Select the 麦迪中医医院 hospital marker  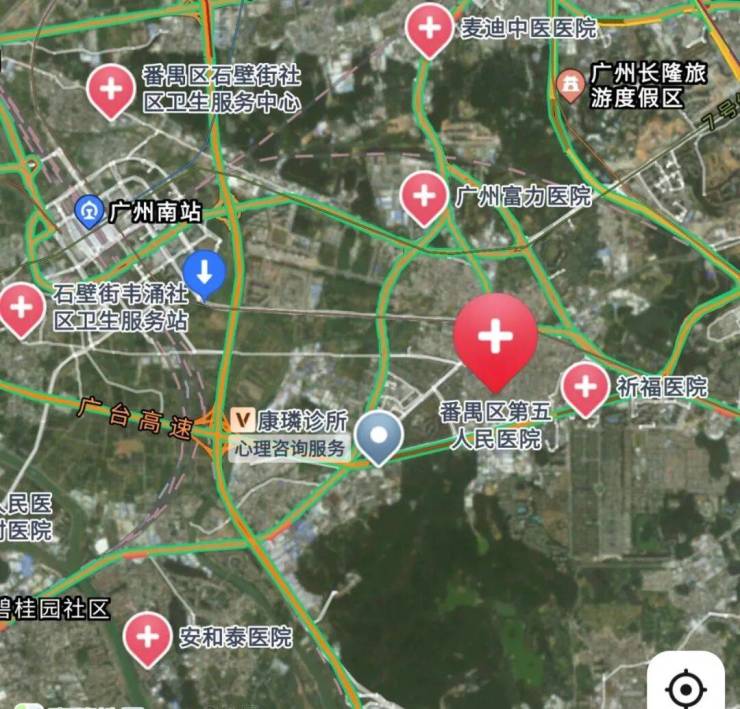pos(430,28)
